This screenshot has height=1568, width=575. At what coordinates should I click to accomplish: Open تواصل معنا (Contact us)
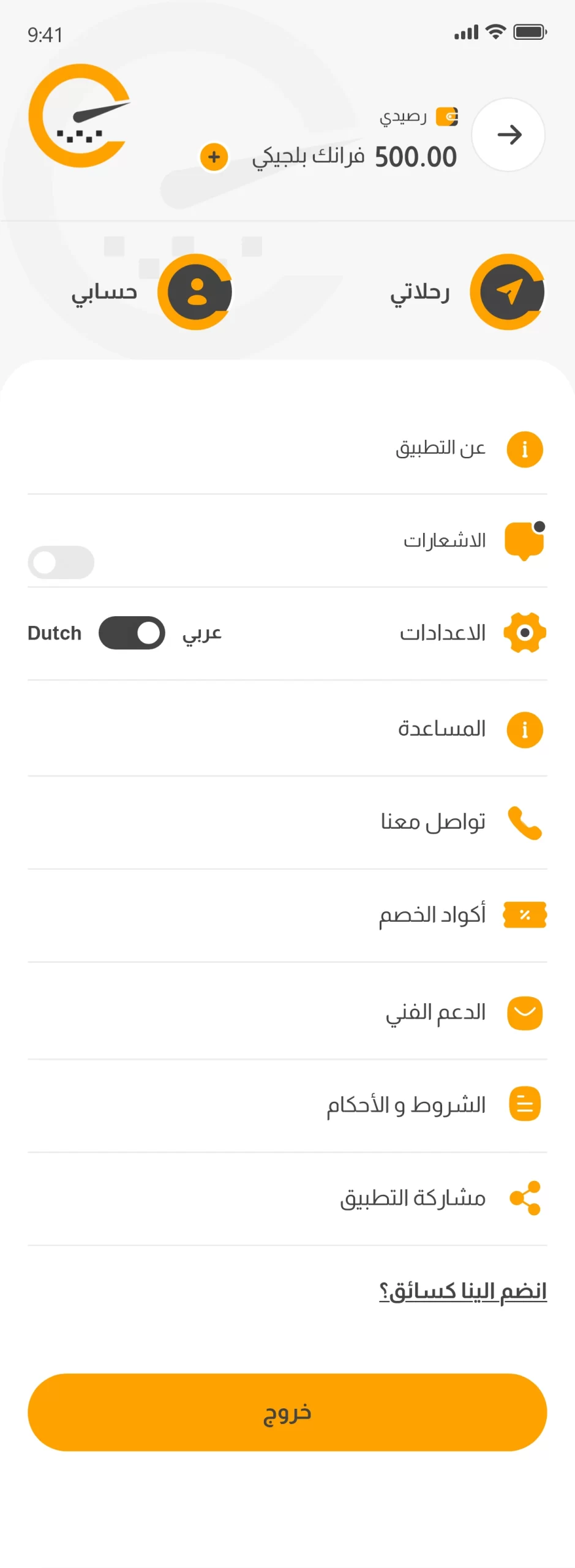[432, 821]
